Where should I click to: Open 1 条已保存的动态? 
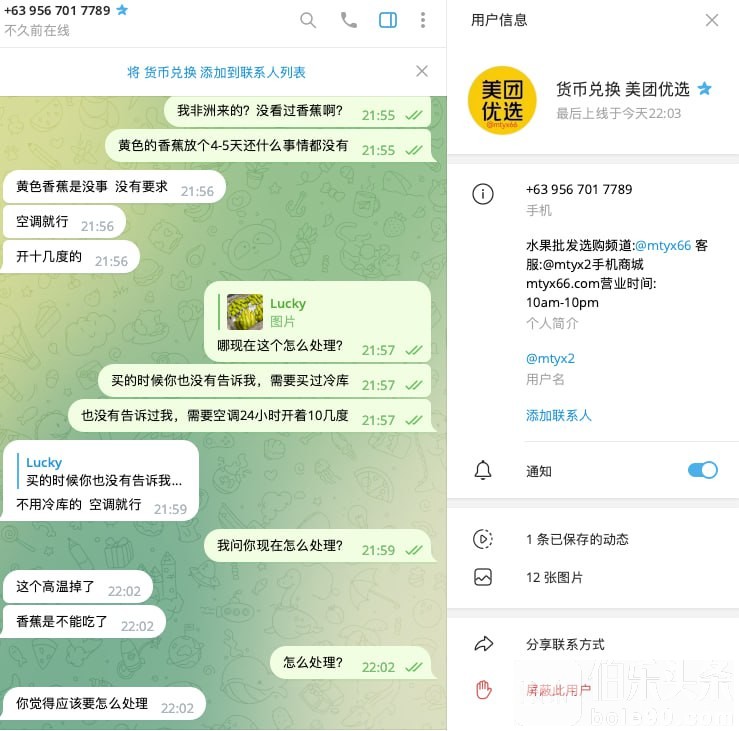tap(577, 539)
